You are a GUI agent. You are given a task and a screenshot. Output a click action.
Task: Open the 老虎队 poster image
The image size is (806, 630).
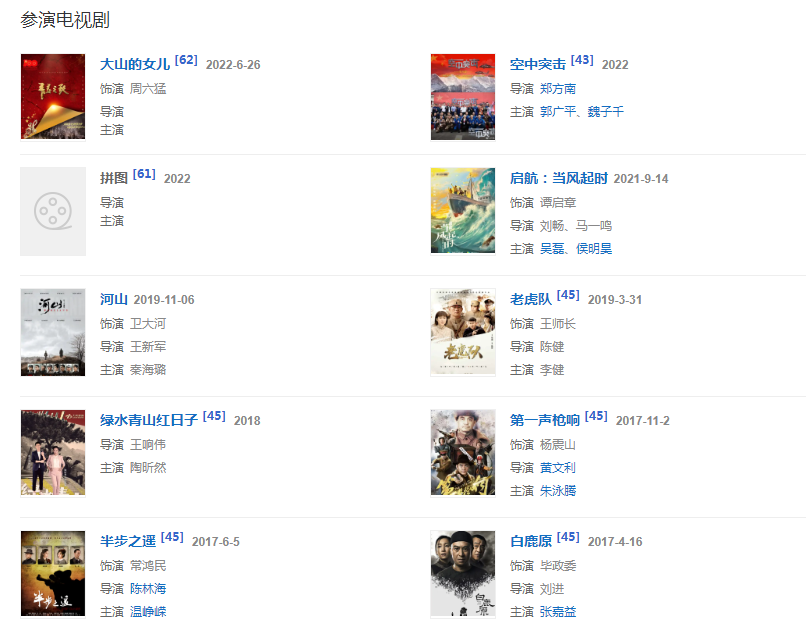[463, 332]
